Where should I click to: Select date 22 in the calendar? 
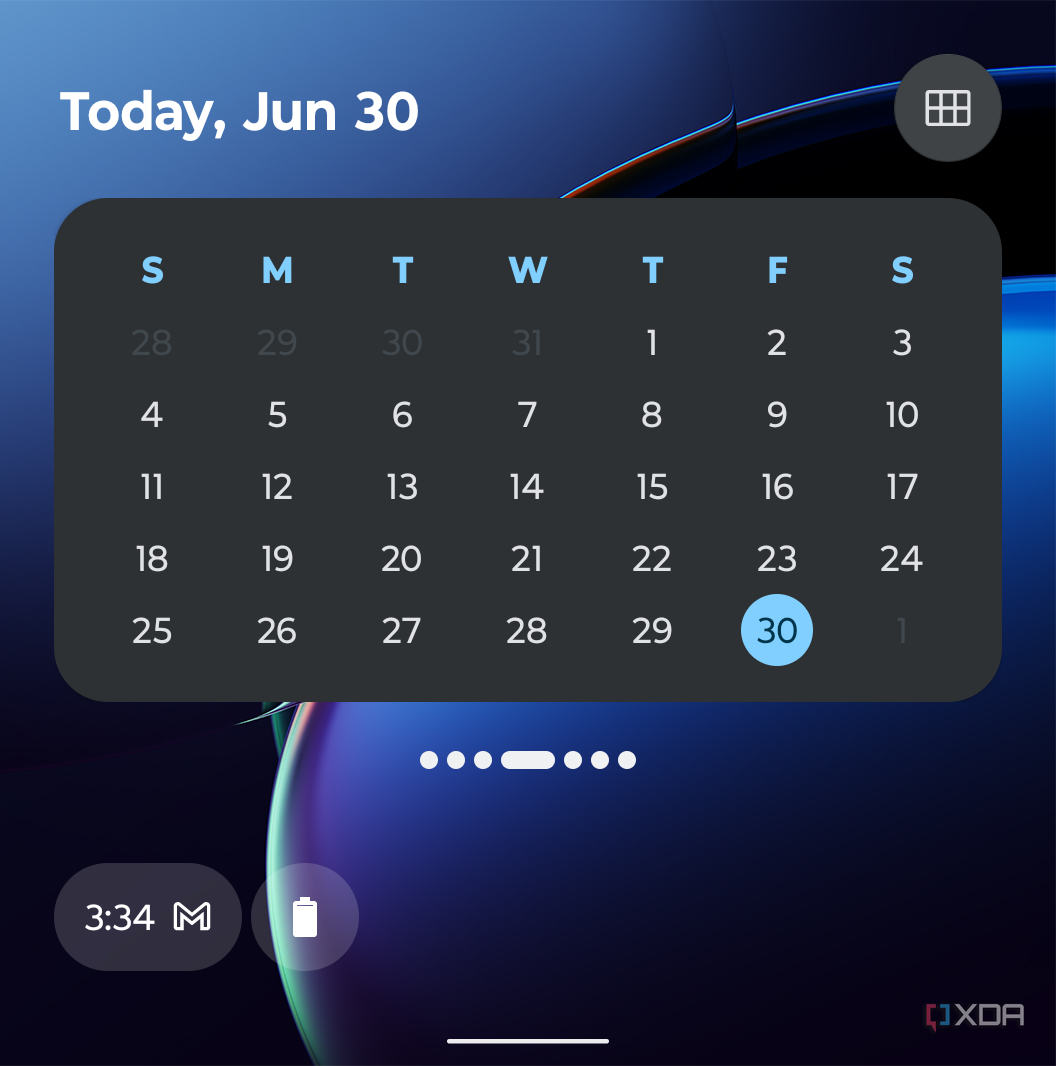[x=652, y=559]
